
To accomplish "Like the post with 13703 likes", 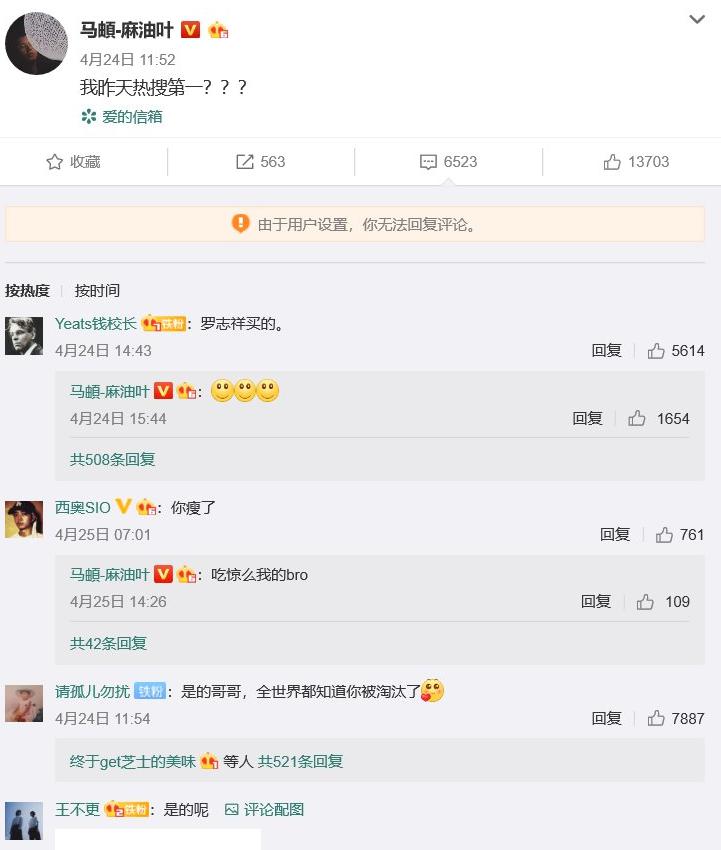I will pos(636,162).
